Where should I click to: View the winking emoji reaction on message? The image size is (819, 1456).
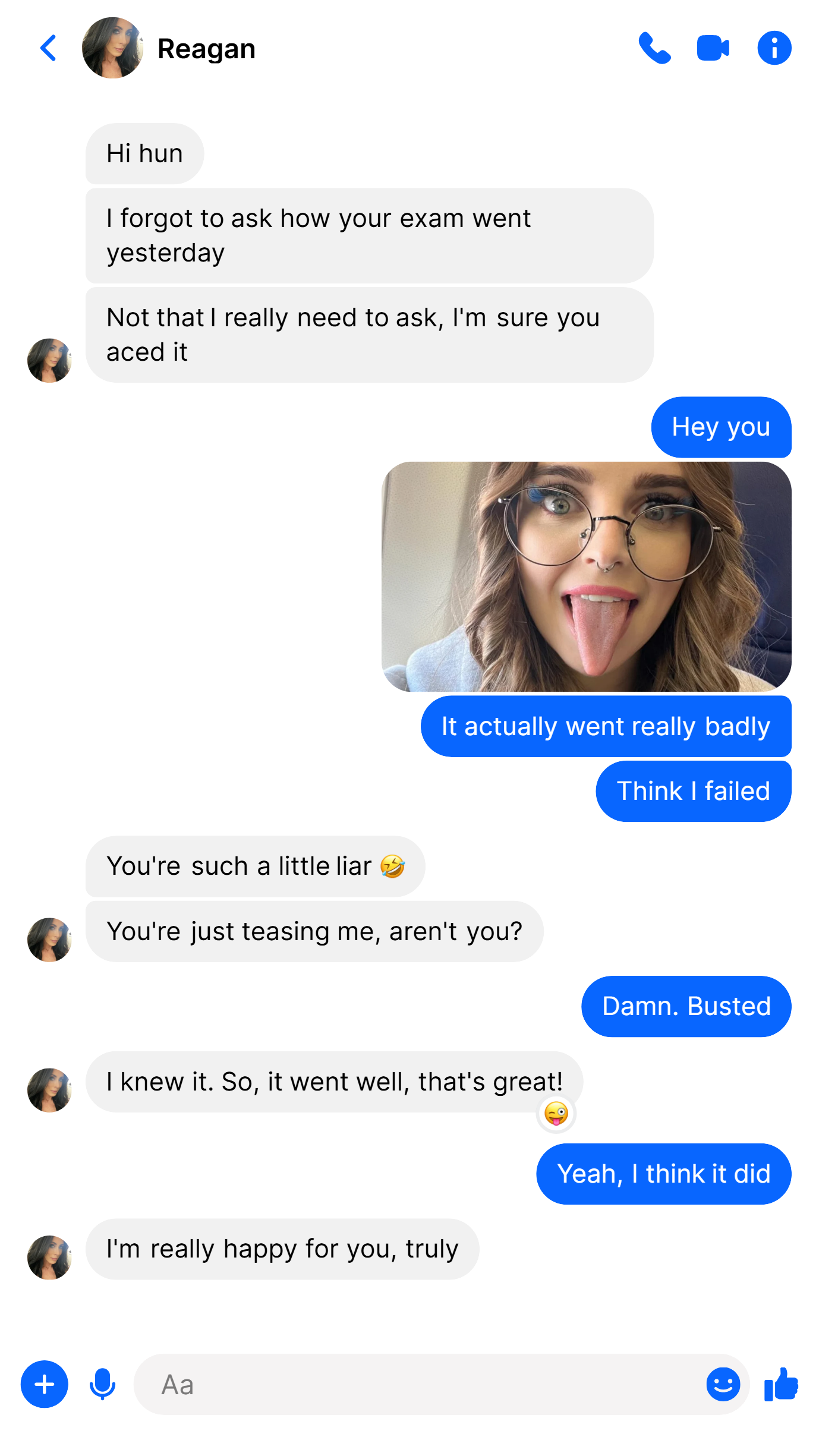tap(556, 1113)
